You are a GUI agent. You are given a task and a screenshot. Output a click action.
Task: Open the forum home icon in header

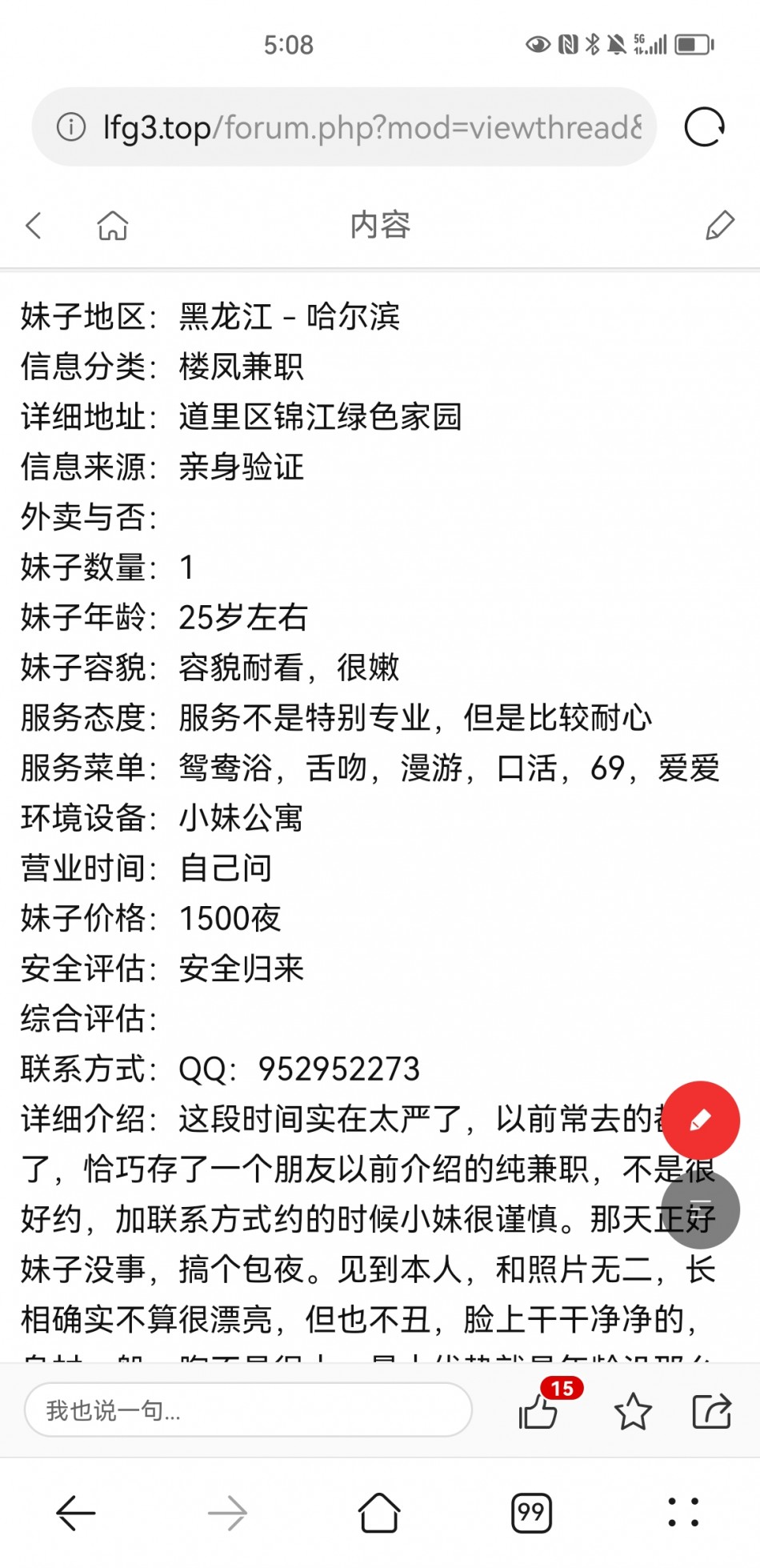pos(113,226)
